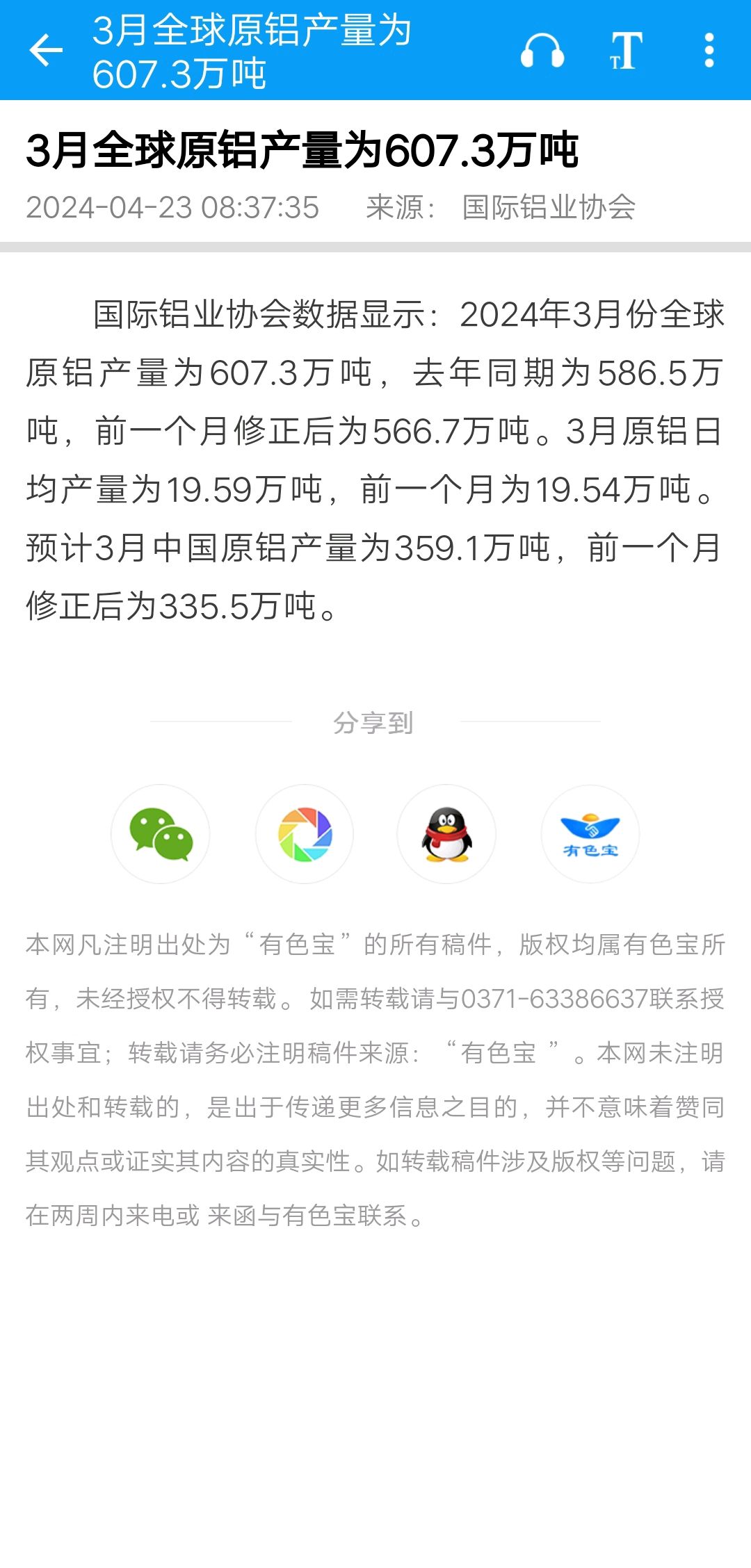The image size is (751, 1568).
Task: Adjust text size with the T icon
Action: (626, 51)
